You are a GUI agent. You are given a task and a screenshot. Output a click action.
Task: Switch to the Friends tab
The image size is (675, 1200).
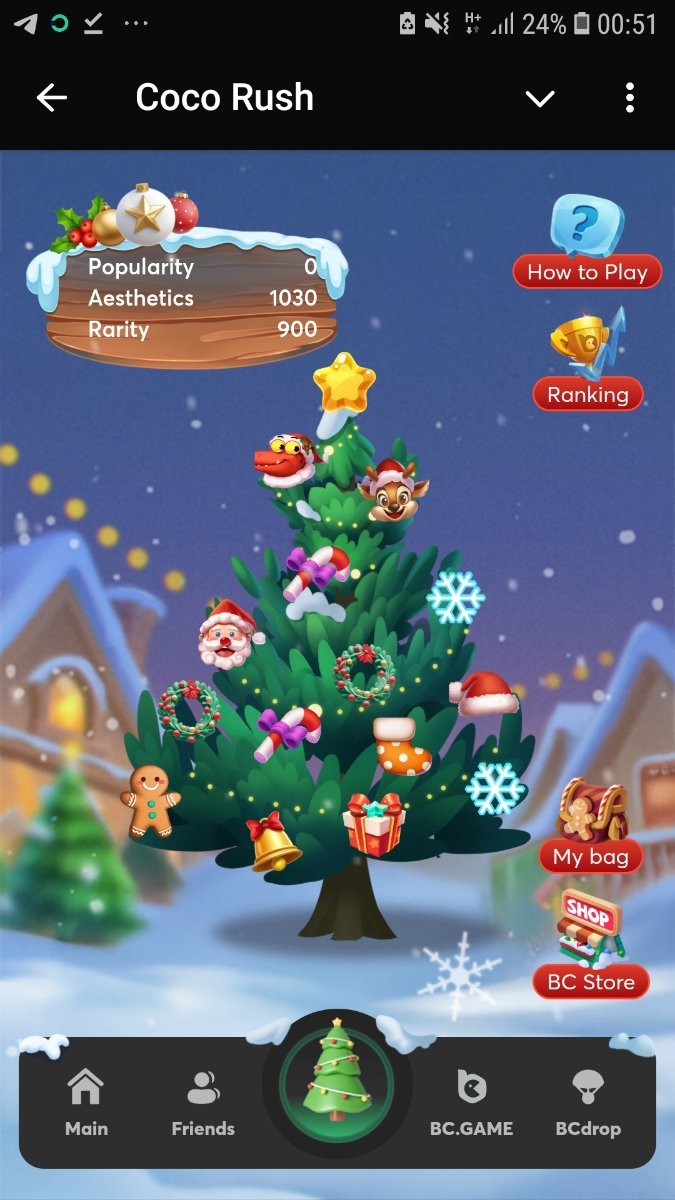tap(203, 1102)
